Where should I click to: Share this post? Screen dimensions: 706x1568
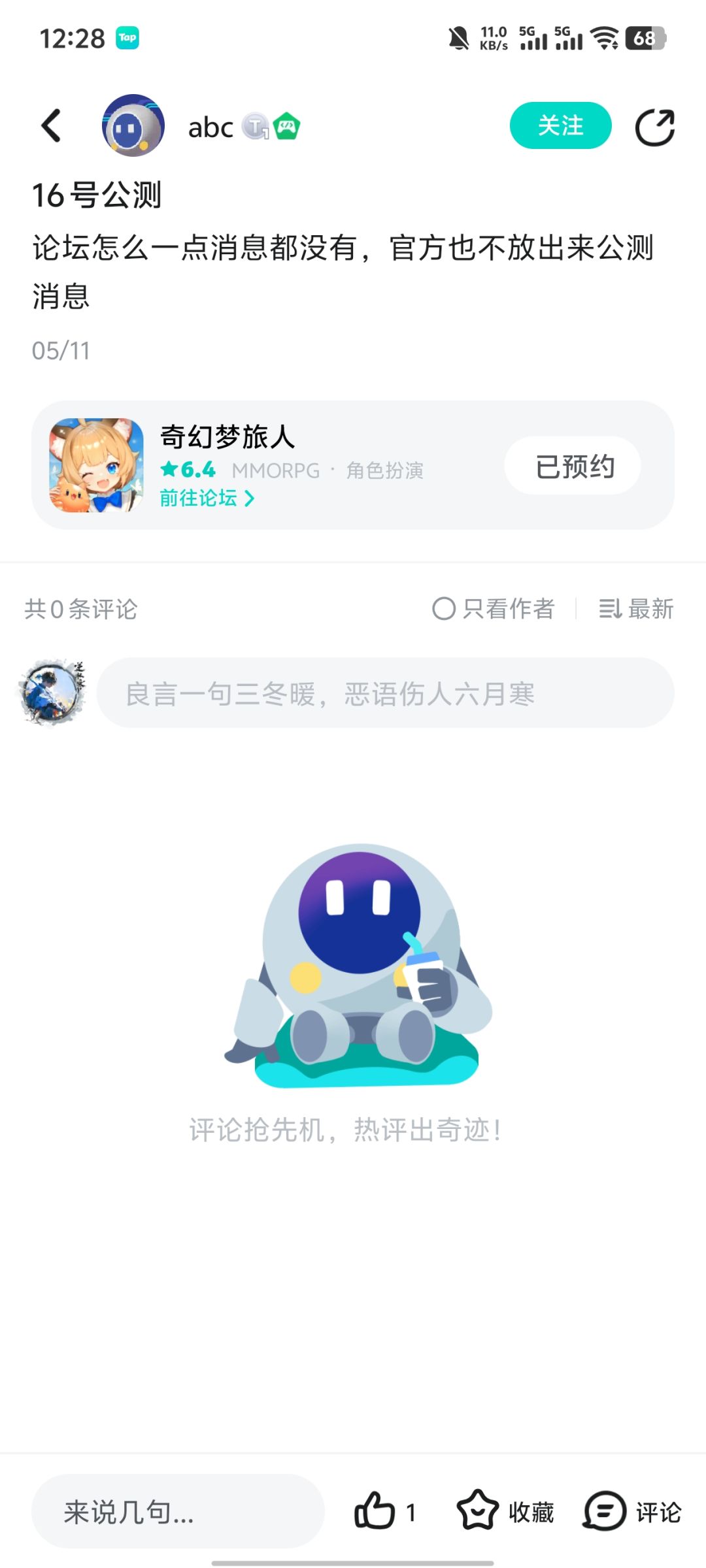(x=655, y=127)
